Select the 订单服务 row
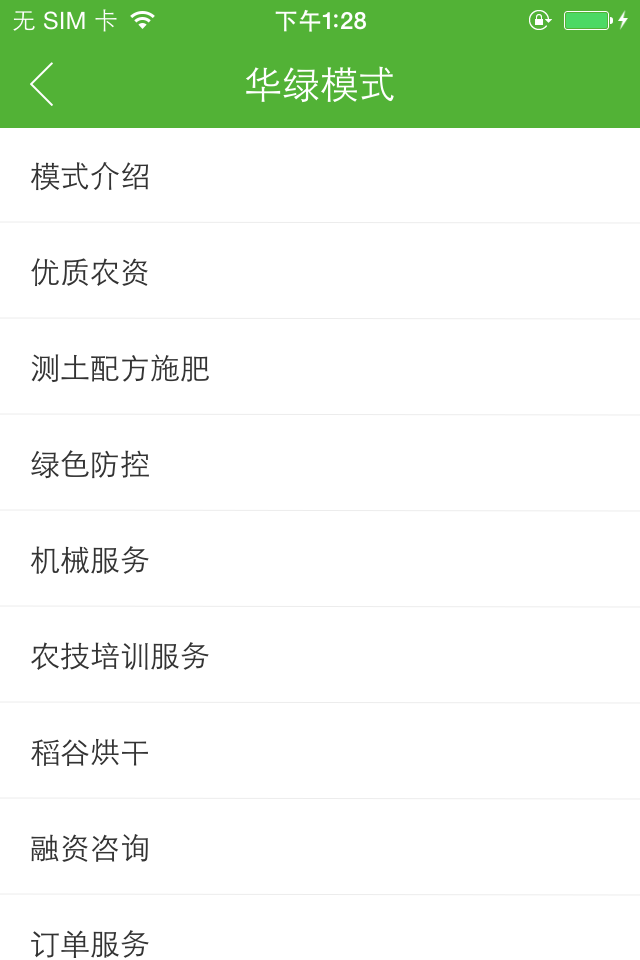The width and height of the screenshot is (640, 960). click(320, 940)
